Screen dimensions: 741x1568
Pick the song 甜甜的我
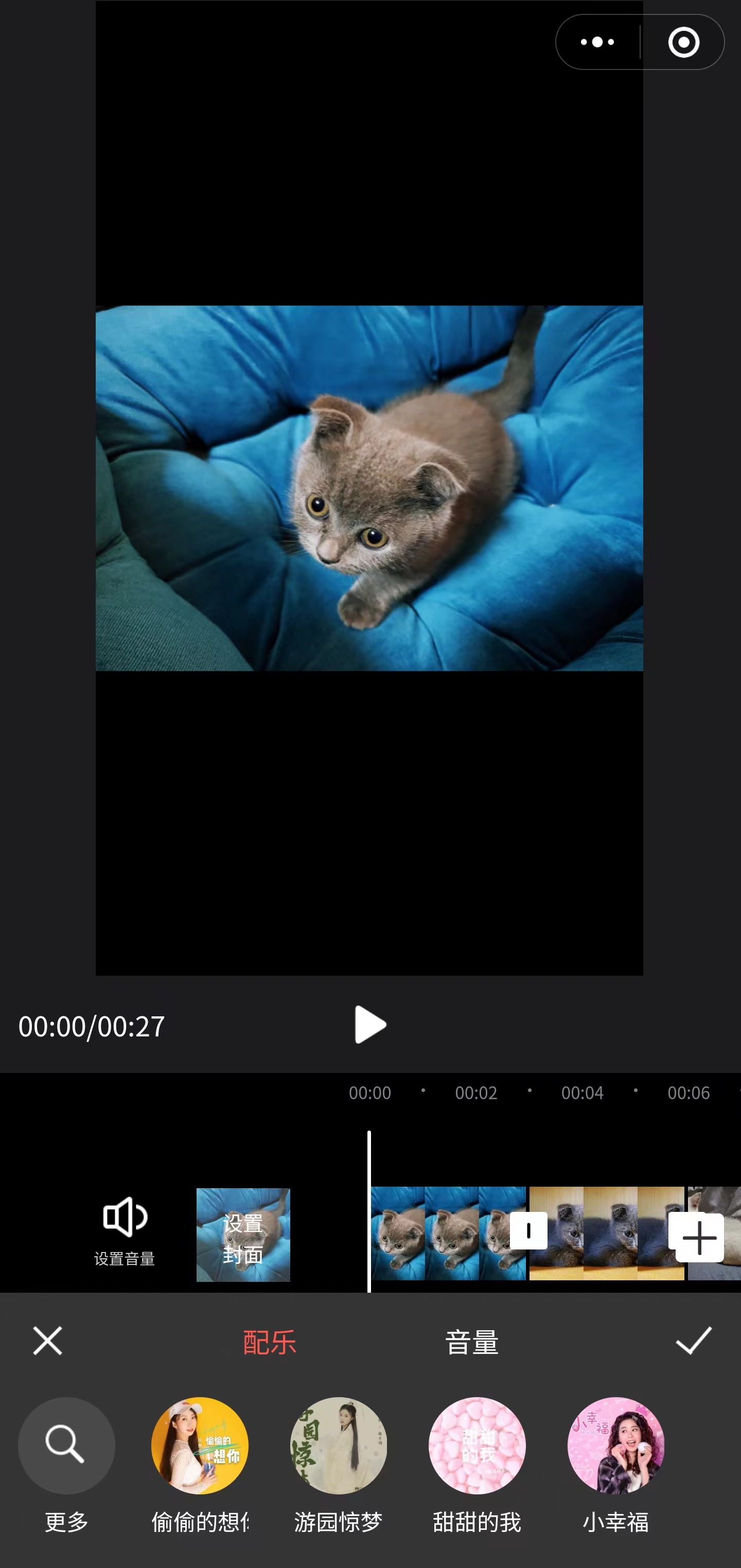click(x=477, y=1446)
